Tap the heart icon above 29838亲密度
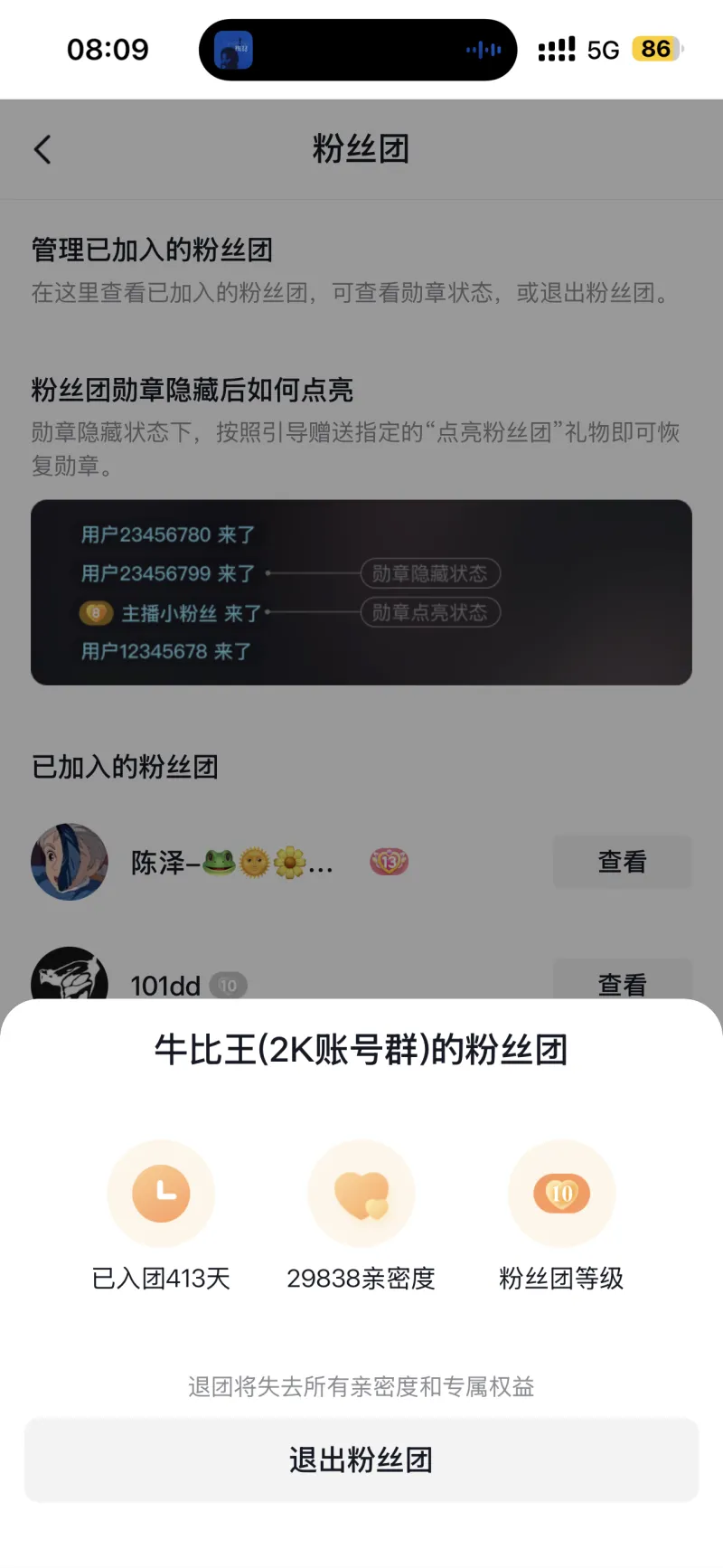Image resolution: width=723 pixels, height=1568 pixels. (x=361, y=1194)
